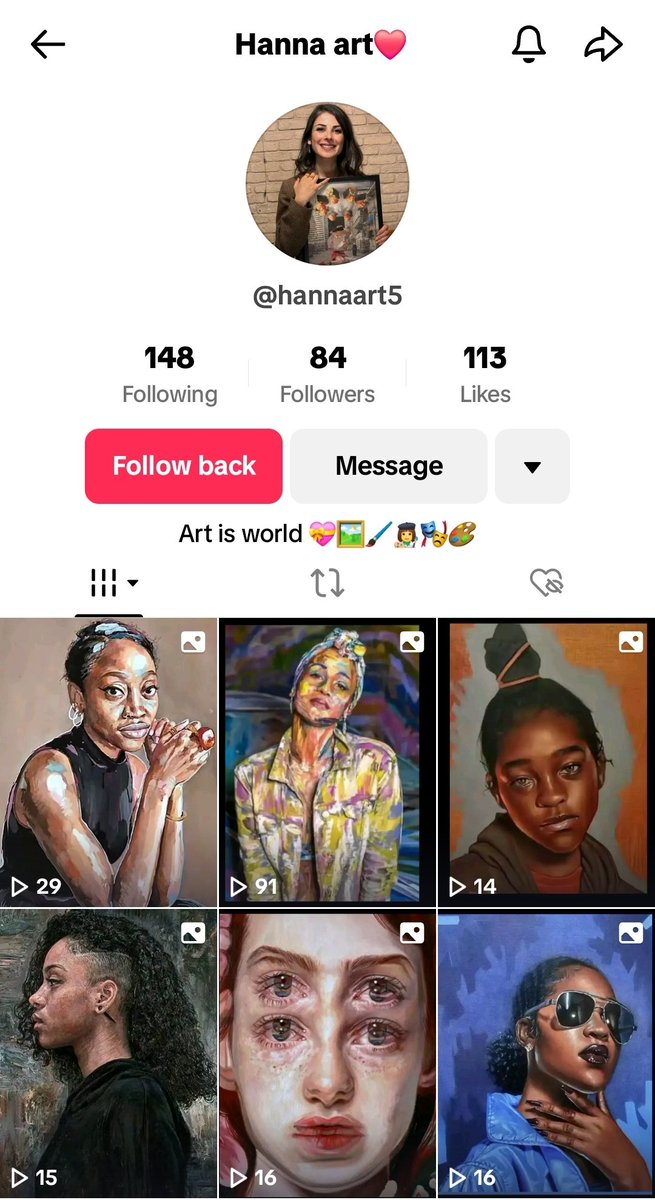View the Followers list
655x1200 pixels.
click(x=327, y=375)
